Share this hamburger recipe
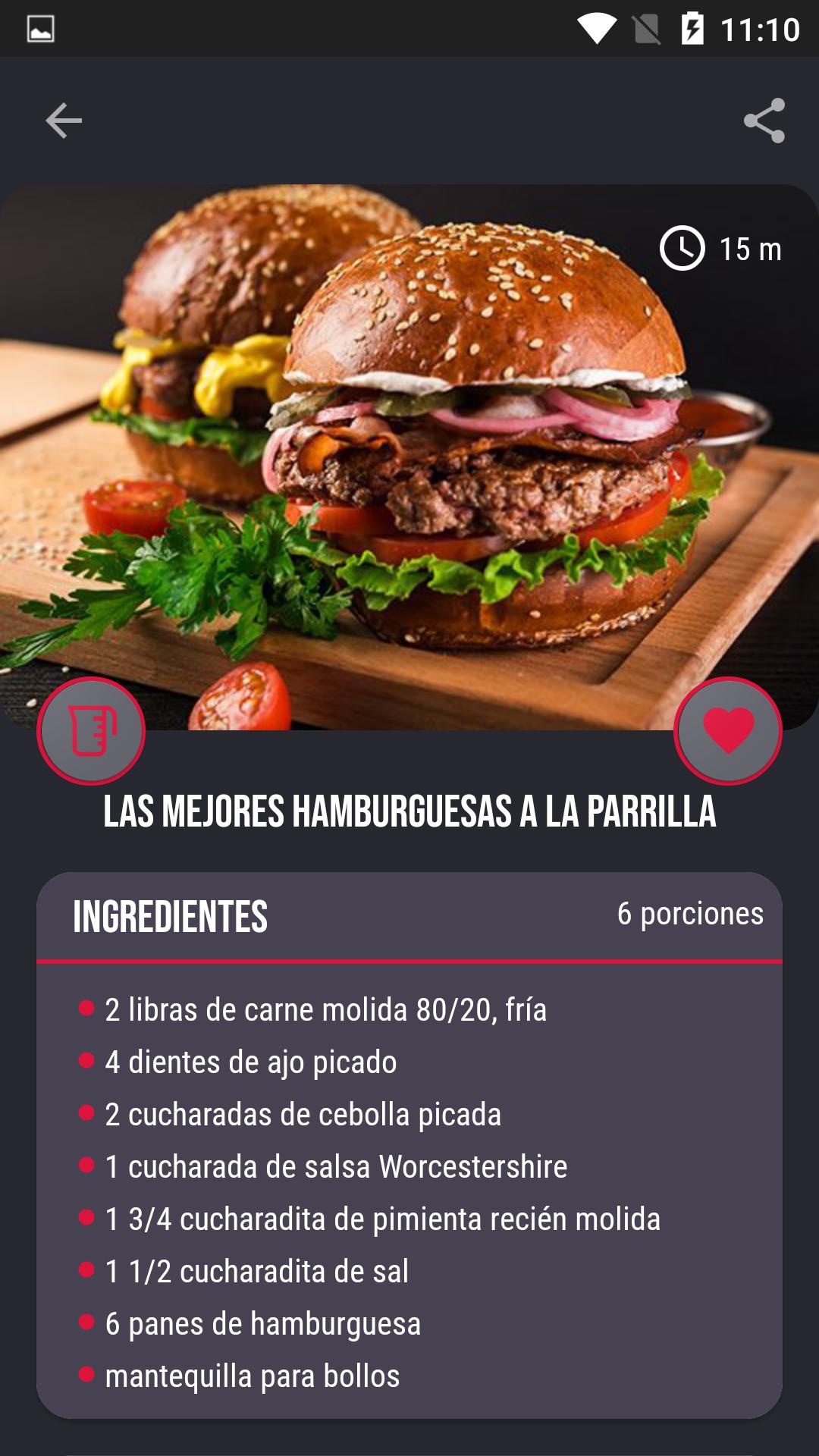The height and width of the screenshot is (1456, 819). pyautogui.click(x=764, y=121)
